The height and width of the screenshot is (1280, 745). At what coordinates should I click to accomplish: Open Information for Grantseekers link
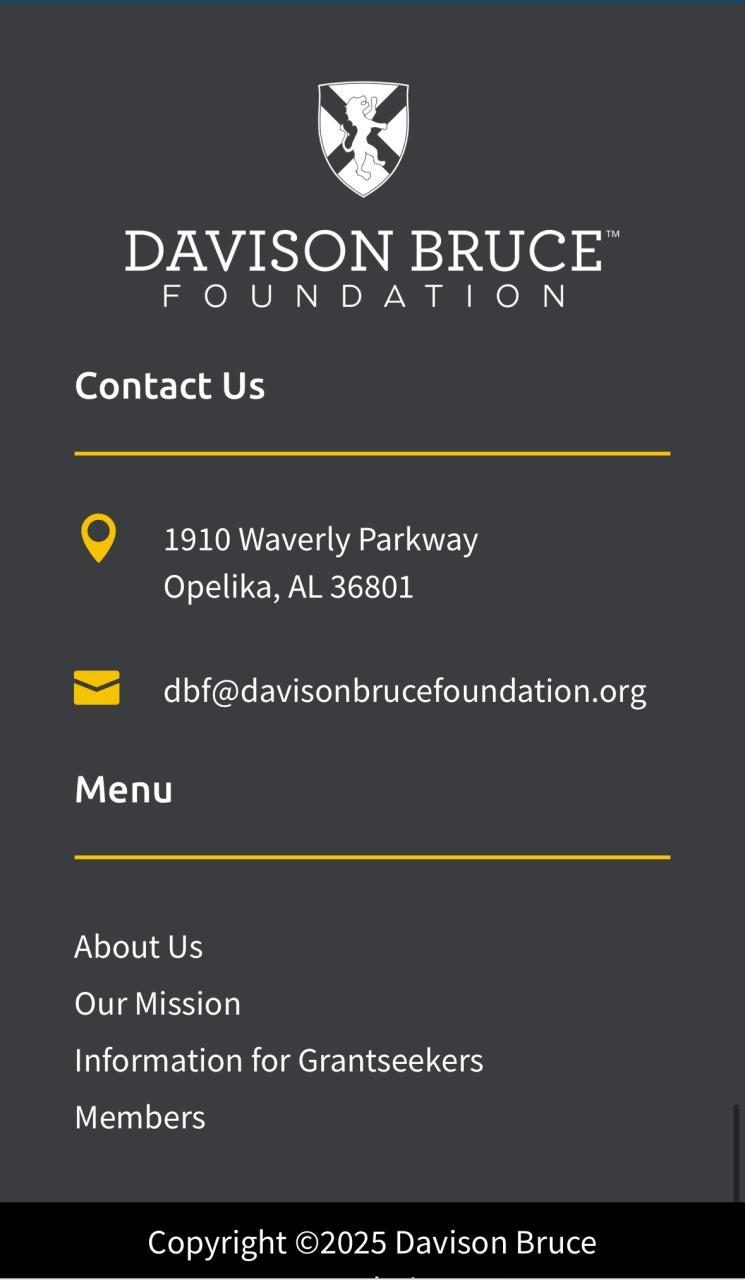click(x=278, y=1060)
